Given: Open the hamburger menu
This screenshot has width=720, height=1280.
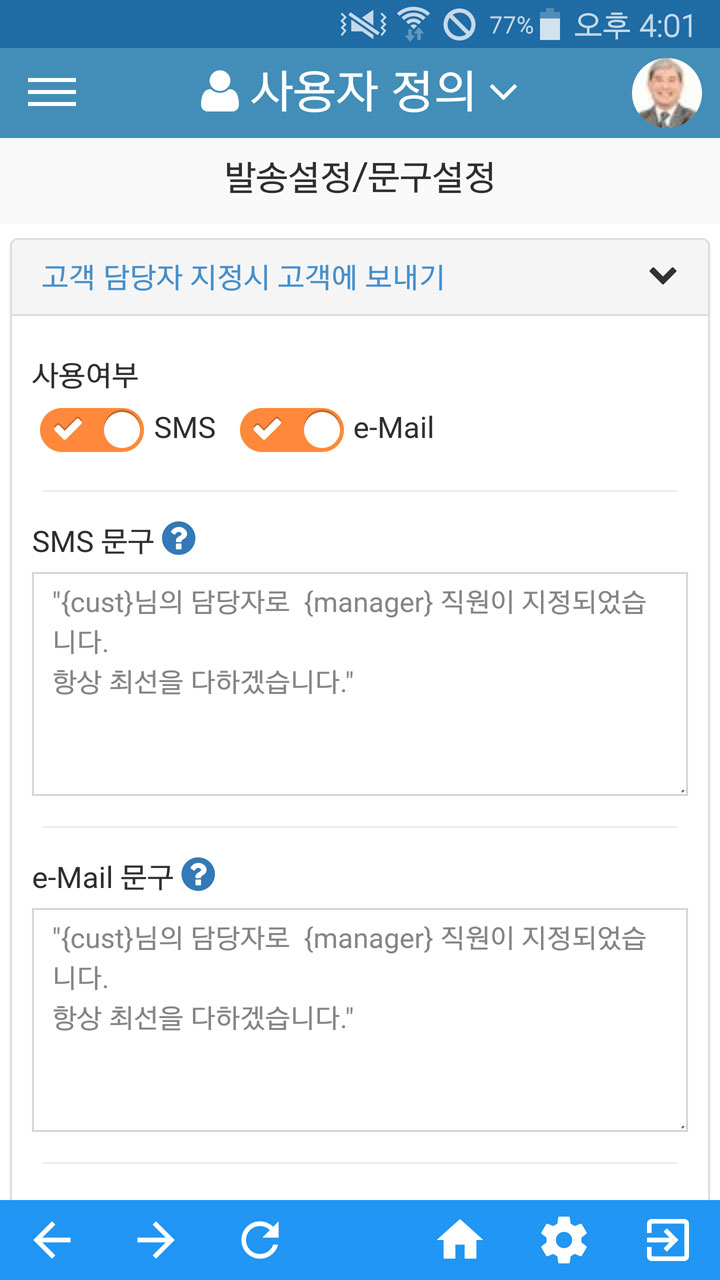Looking at the screenshot, I should (x=52, y=93).
